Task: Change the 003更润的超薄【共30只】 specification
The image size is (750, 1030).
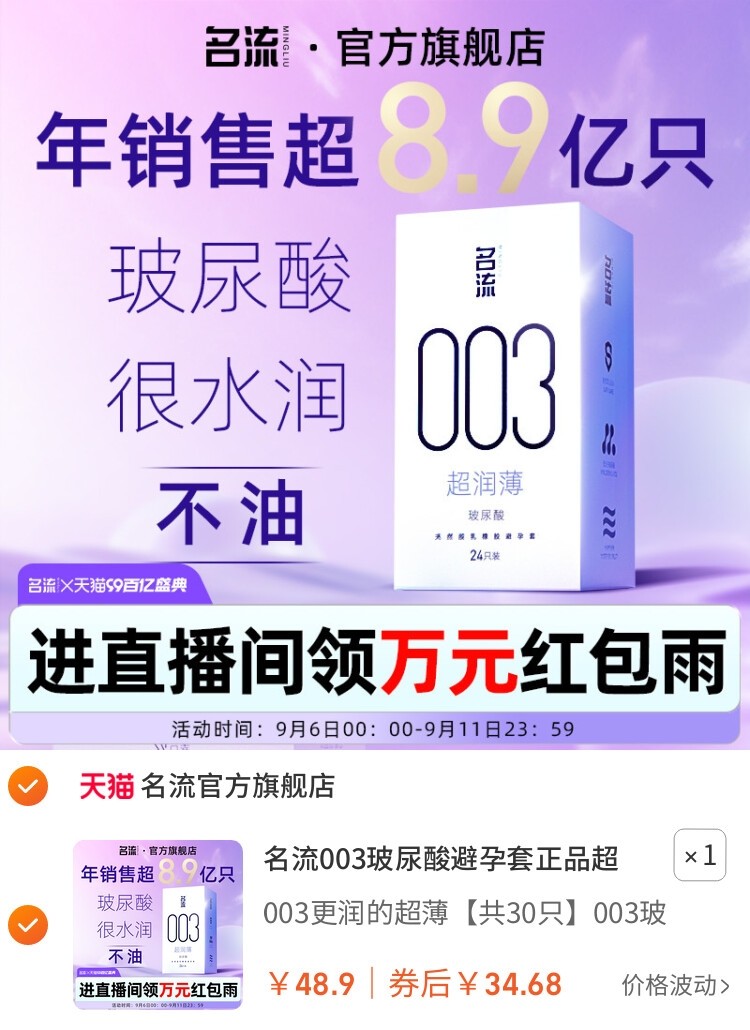Action: [x=464, y=913]
